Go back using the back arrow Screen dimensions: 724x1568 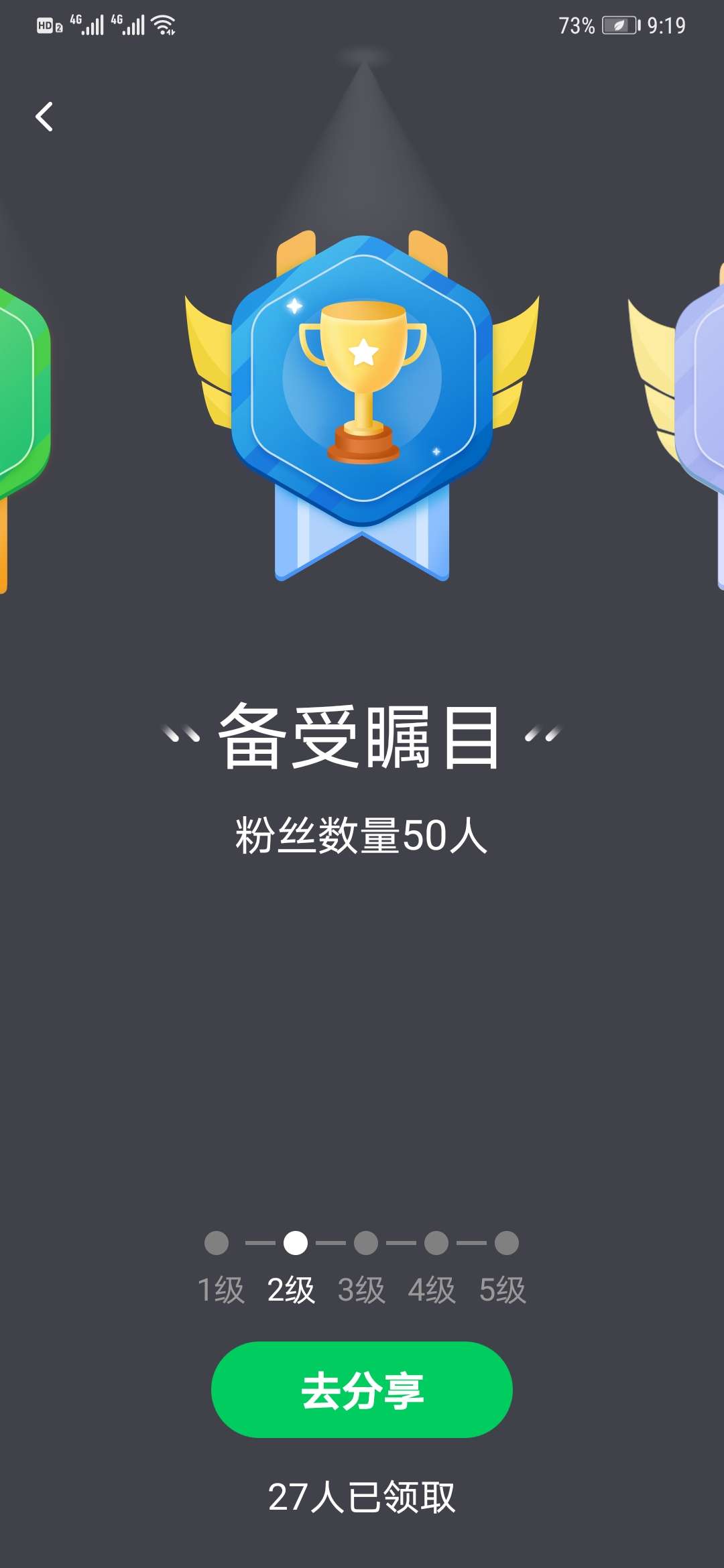click(x=46, y=117)
